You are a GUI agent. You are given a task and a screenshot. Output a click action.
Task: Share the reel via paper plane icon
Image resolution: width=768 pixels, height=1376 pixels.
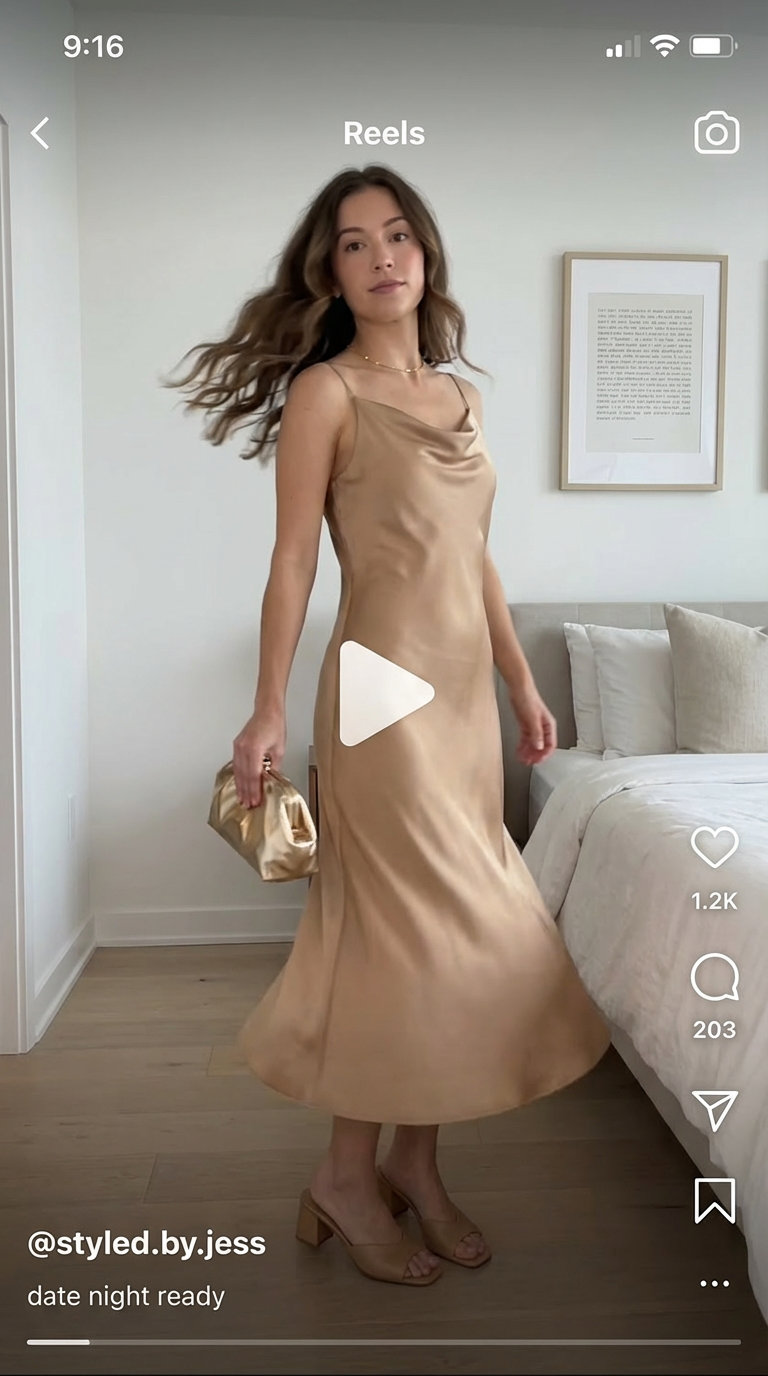[x=714, y=1110]
